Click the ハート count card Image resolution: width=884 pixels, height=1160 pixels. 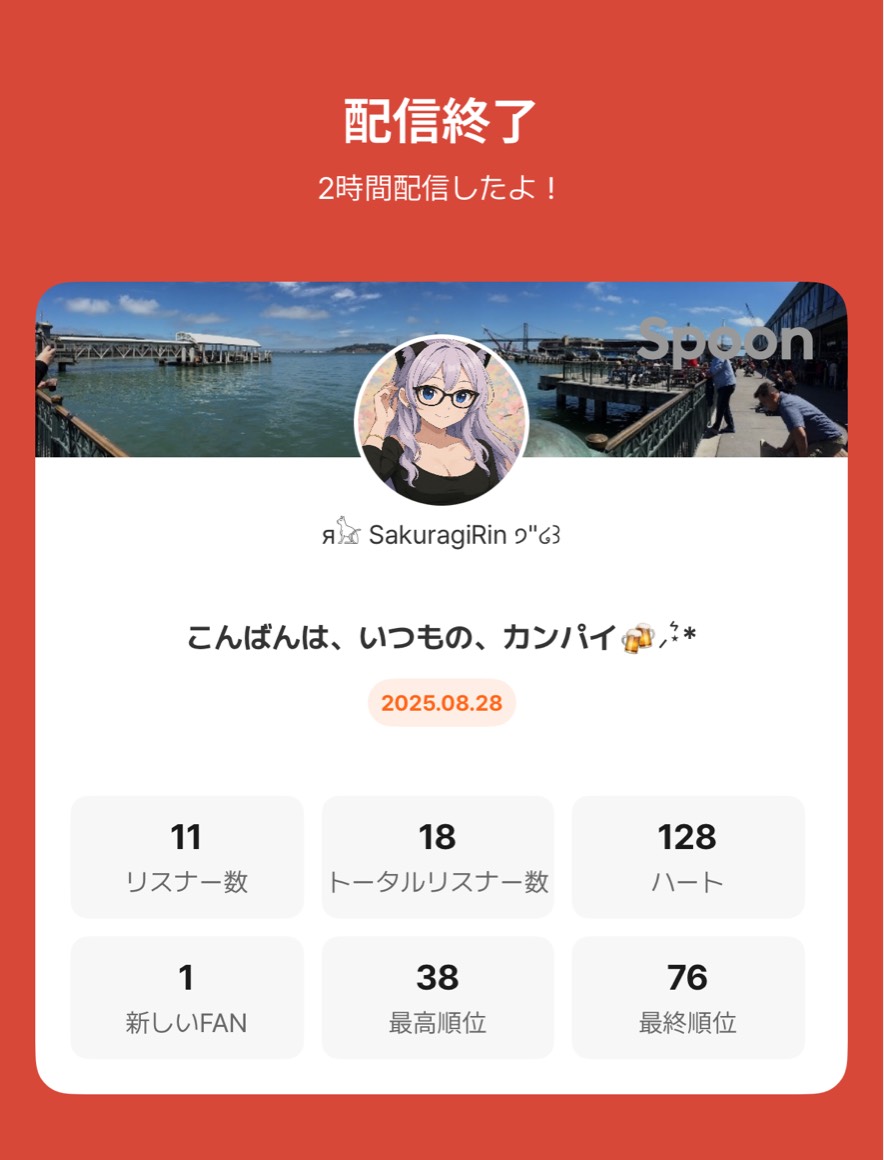point(687,856)
